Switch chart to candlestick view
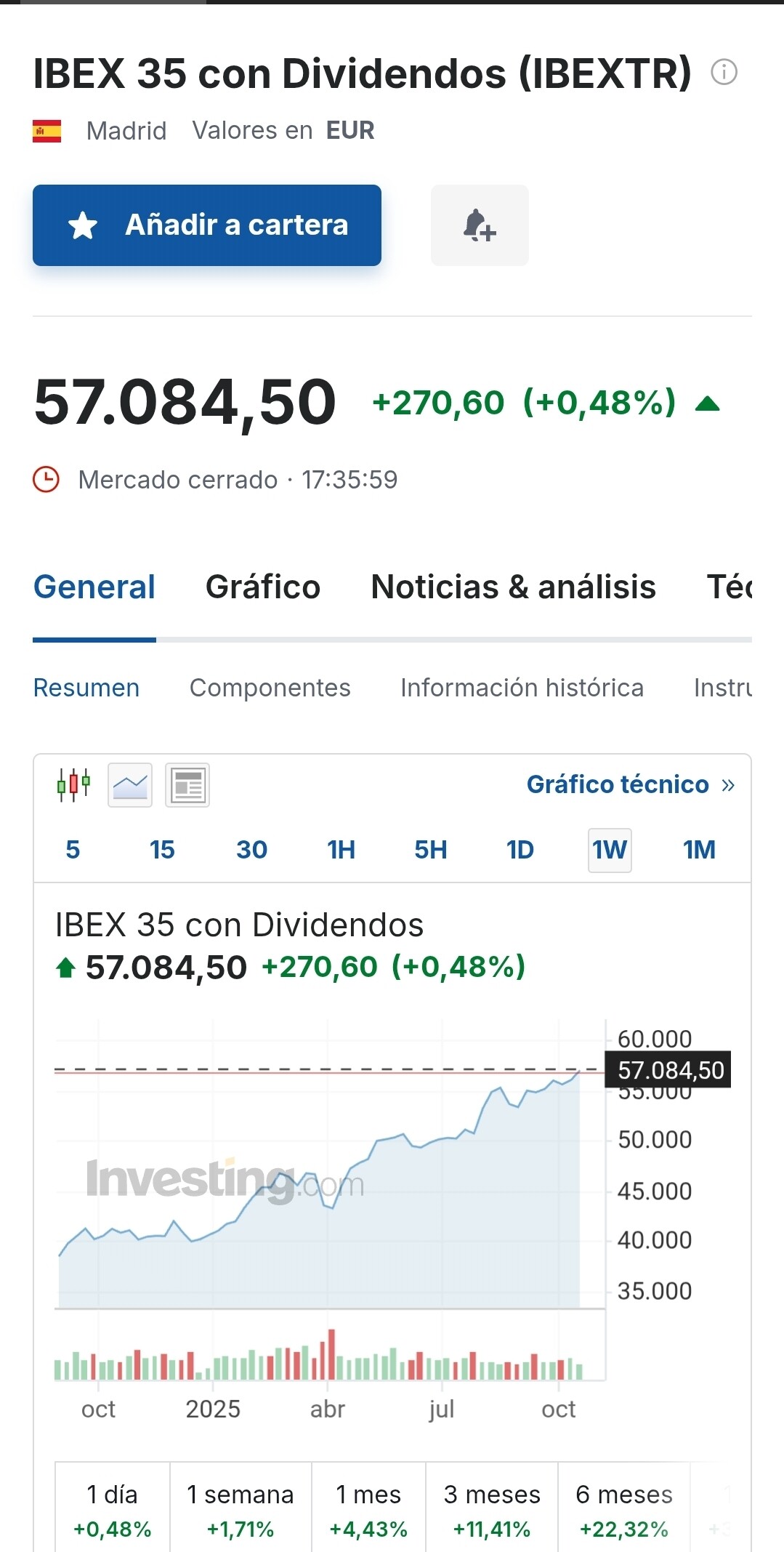The width and height of the screenshot is (784, 1552). coord(73,785)
